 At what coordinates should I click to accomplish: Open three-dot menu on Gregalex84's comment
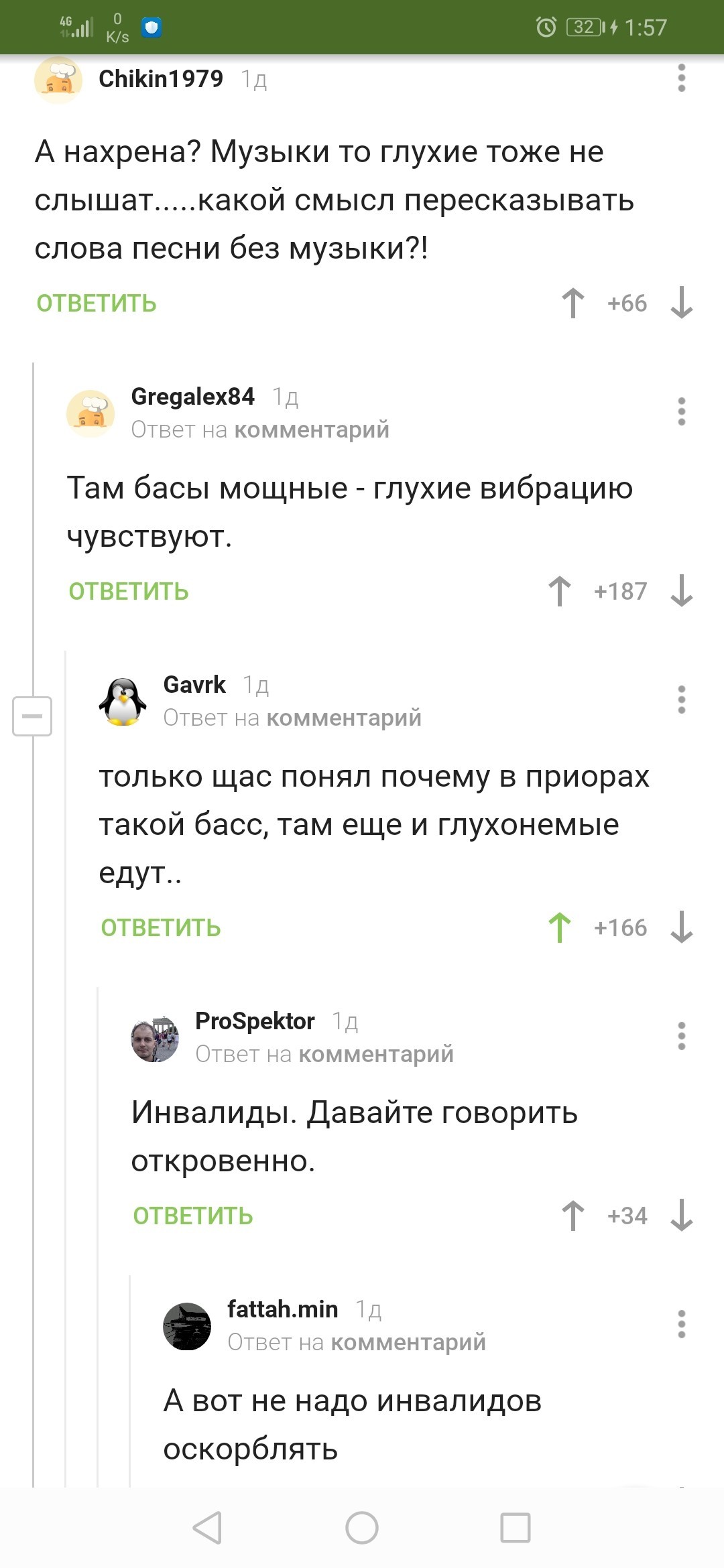pos(681,411)
